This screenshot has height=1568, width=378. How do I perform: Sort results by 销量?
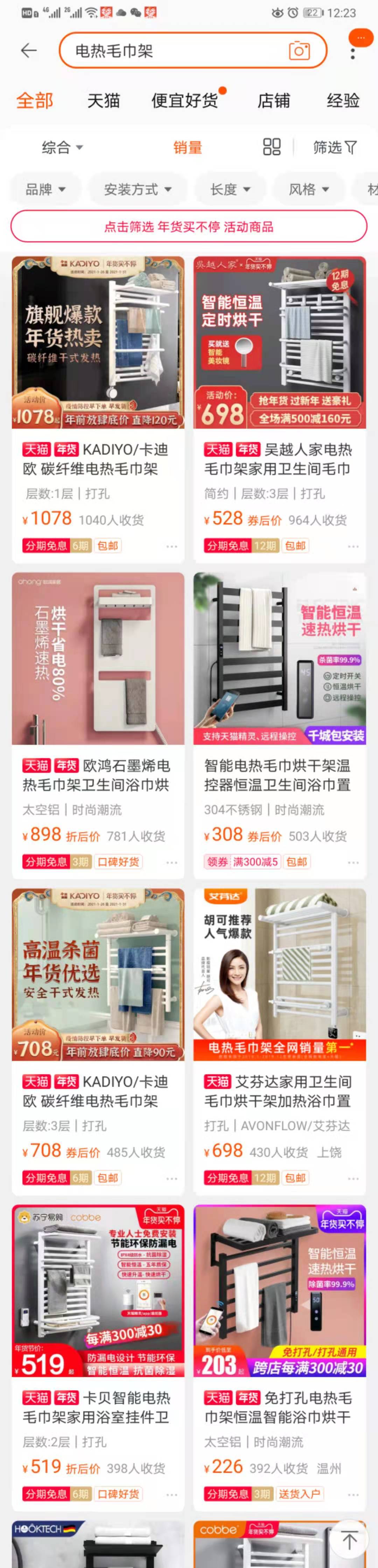tap(187, 147)
